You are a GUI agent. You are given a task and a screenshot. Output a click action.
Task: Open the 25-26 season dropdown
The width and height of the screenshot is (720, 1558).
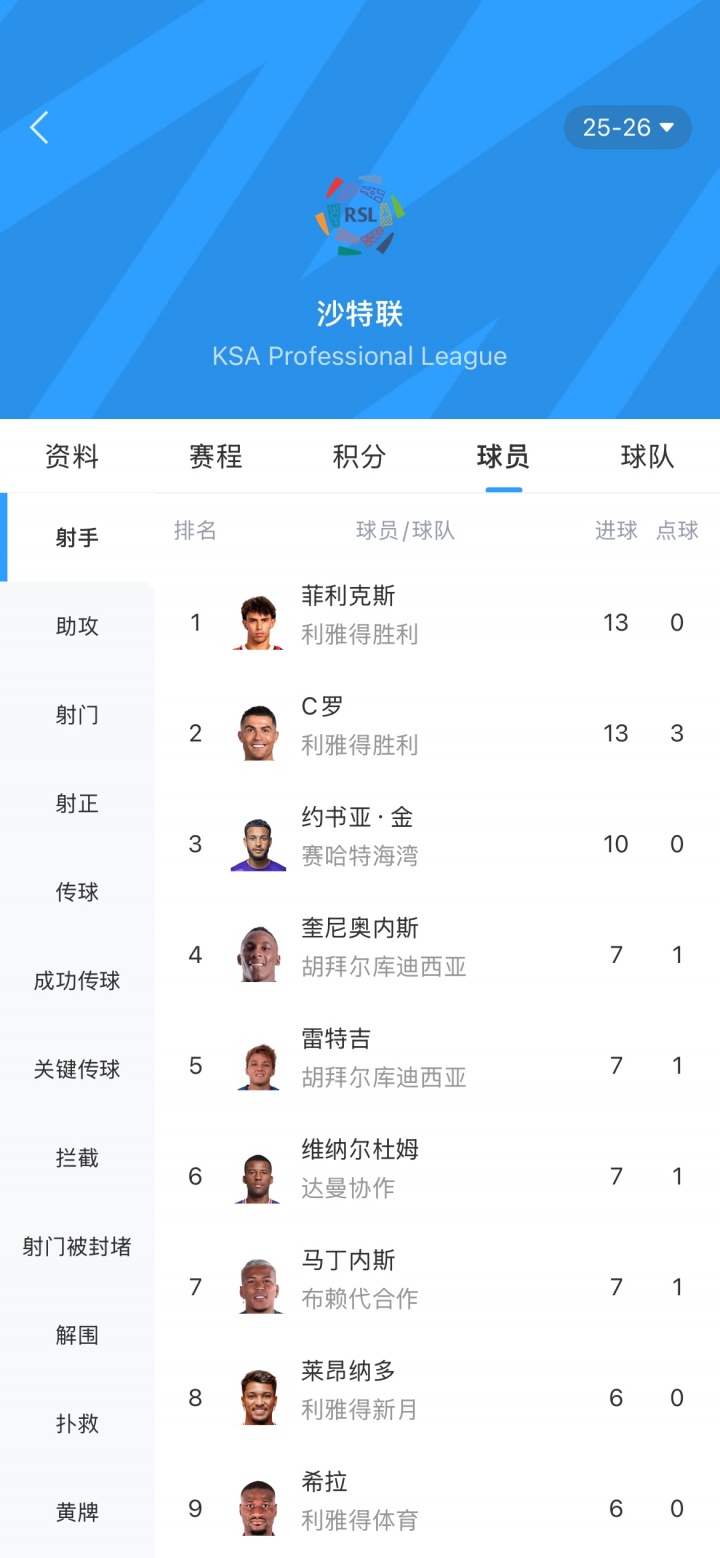627,127
